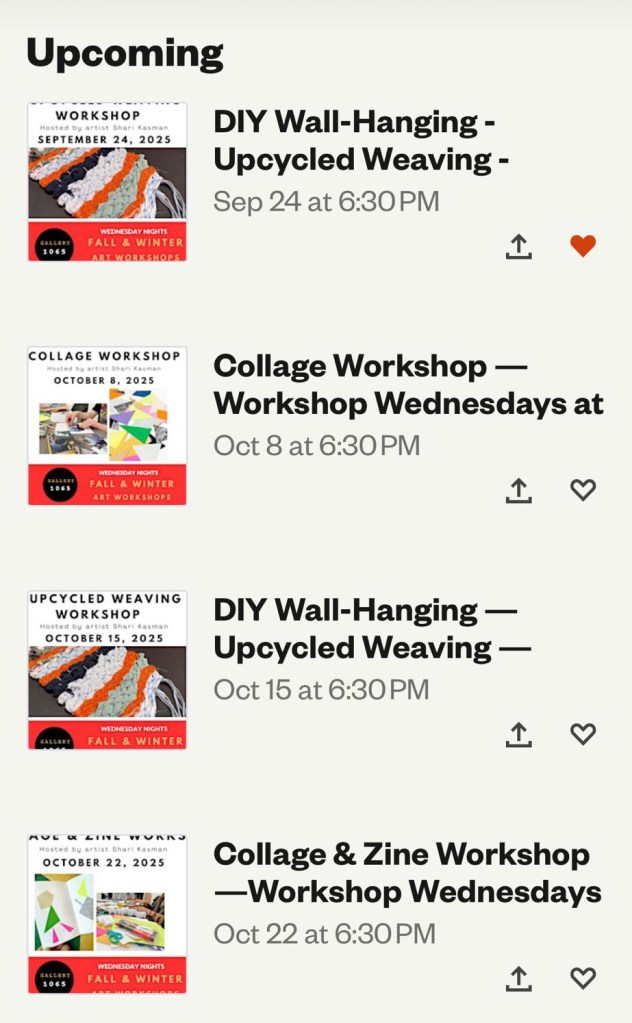This screenshot has height=1023, width=632.
Task: Share the Sep 24 Upcycled Weaving event
Action: coord(518,246)
